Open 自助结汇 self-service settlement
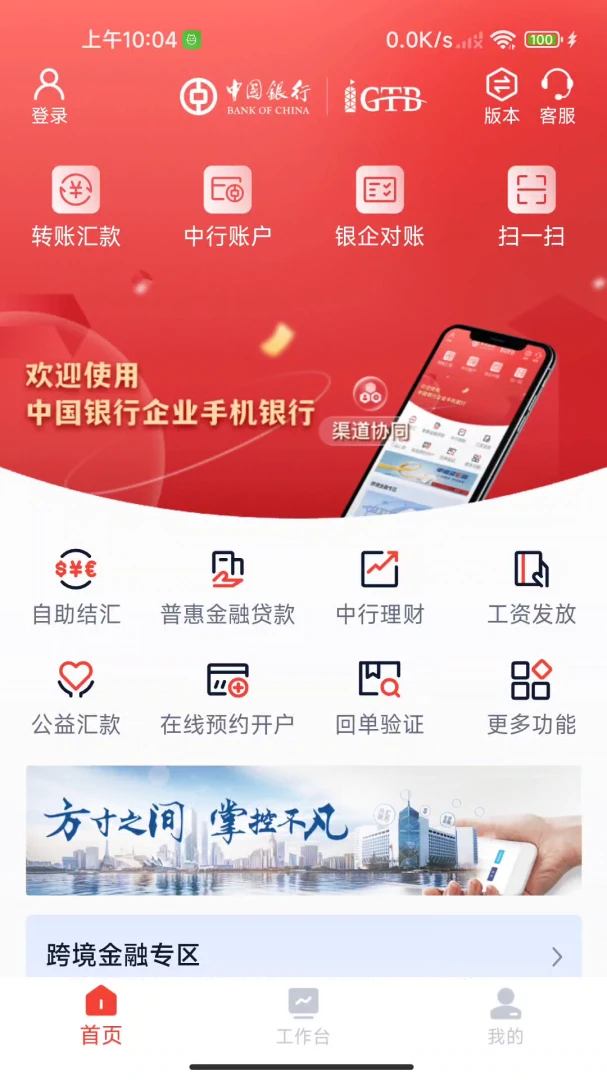This screenshot has width=607, height=1080. point(76,587)
